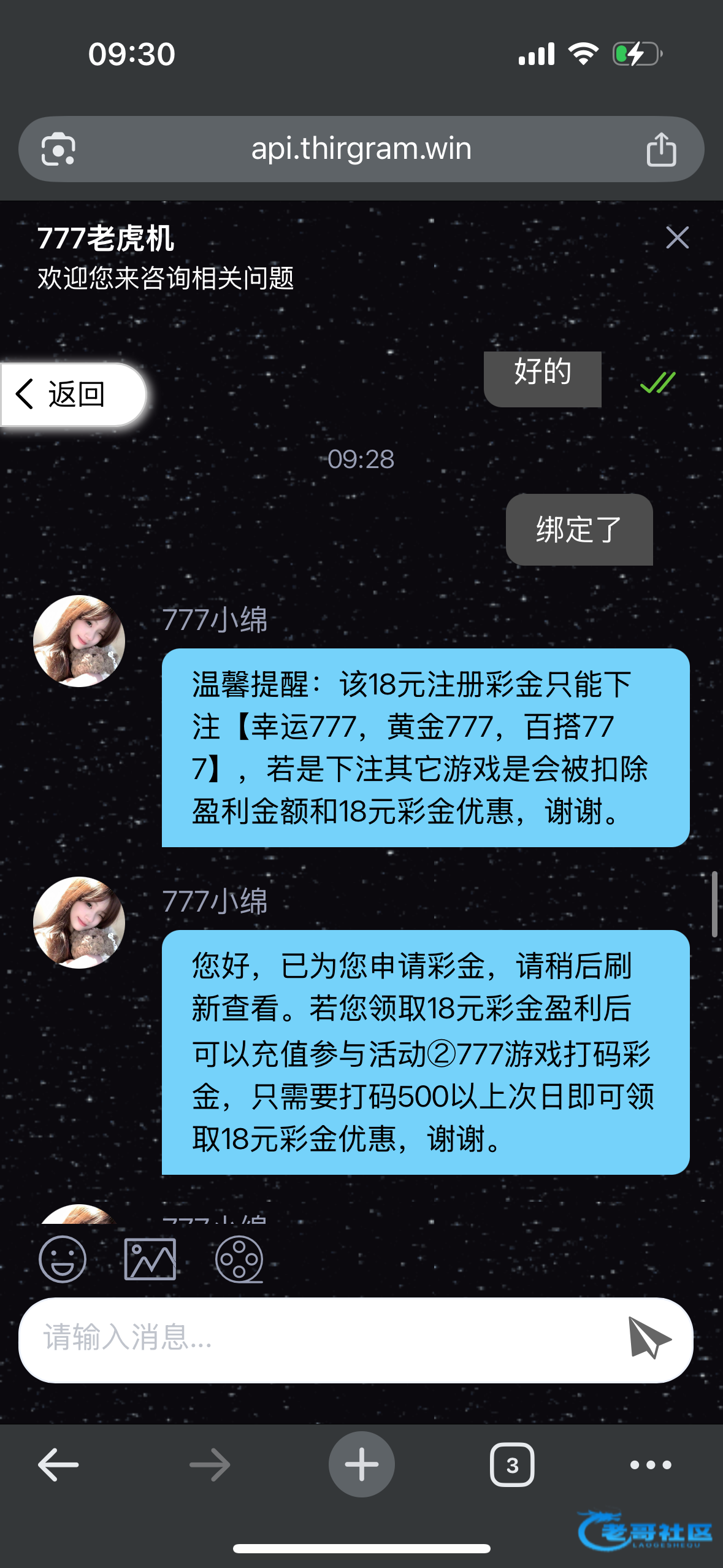Tap the api.thirgram.win address bar
Screen dimensions: 723x1568
361,149
